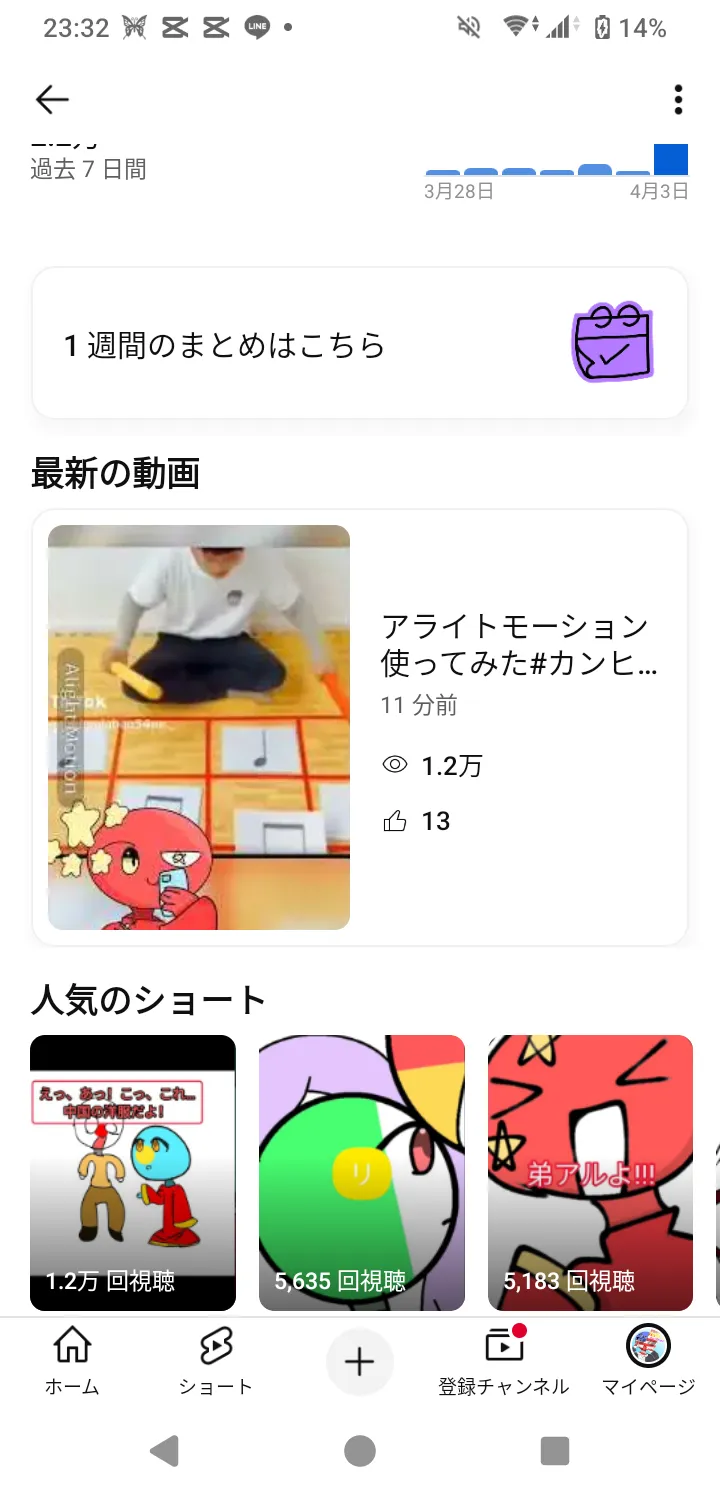Go back using the top arrow
Screen dimensions: 720x1496
click(52, 99)
